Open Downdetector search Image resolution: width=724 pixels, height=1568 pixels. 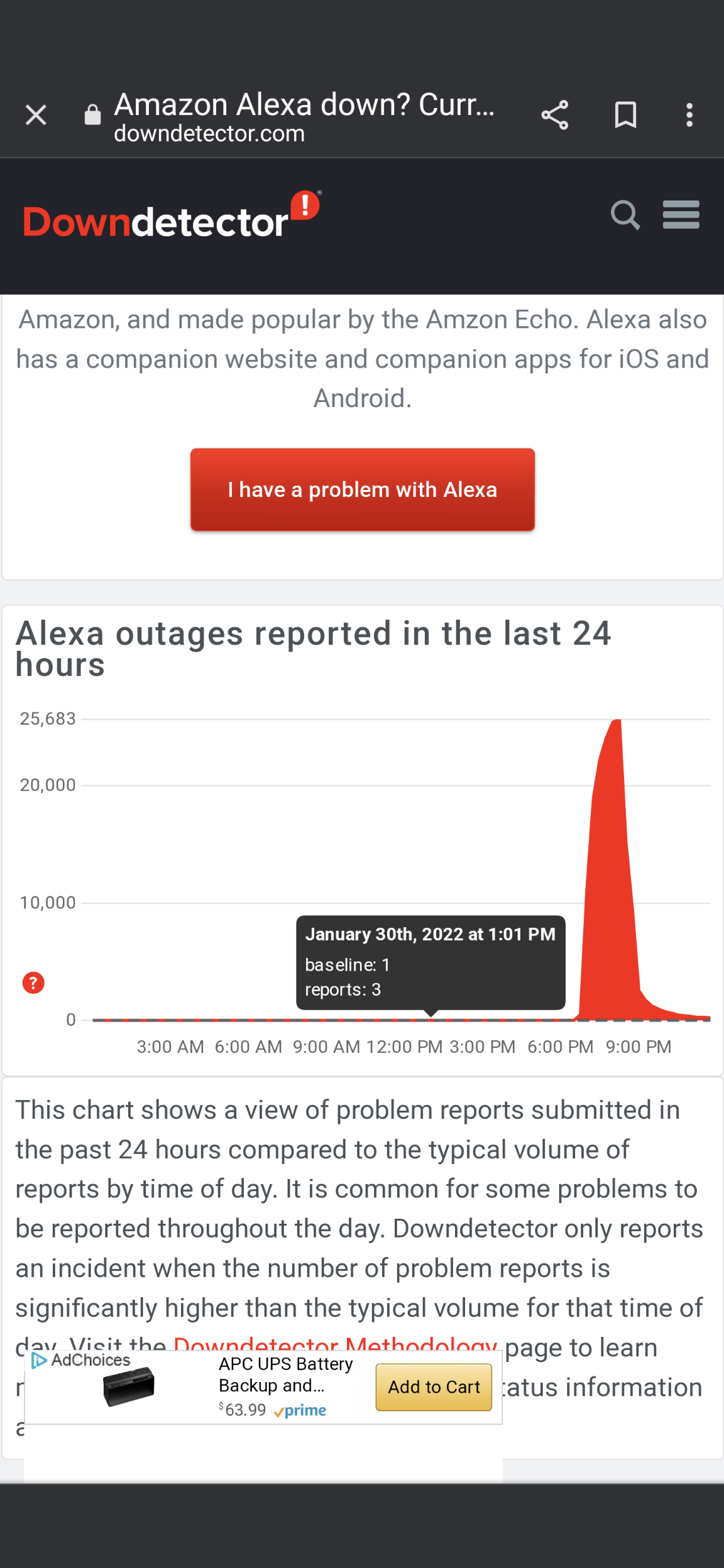click(625, 215)
